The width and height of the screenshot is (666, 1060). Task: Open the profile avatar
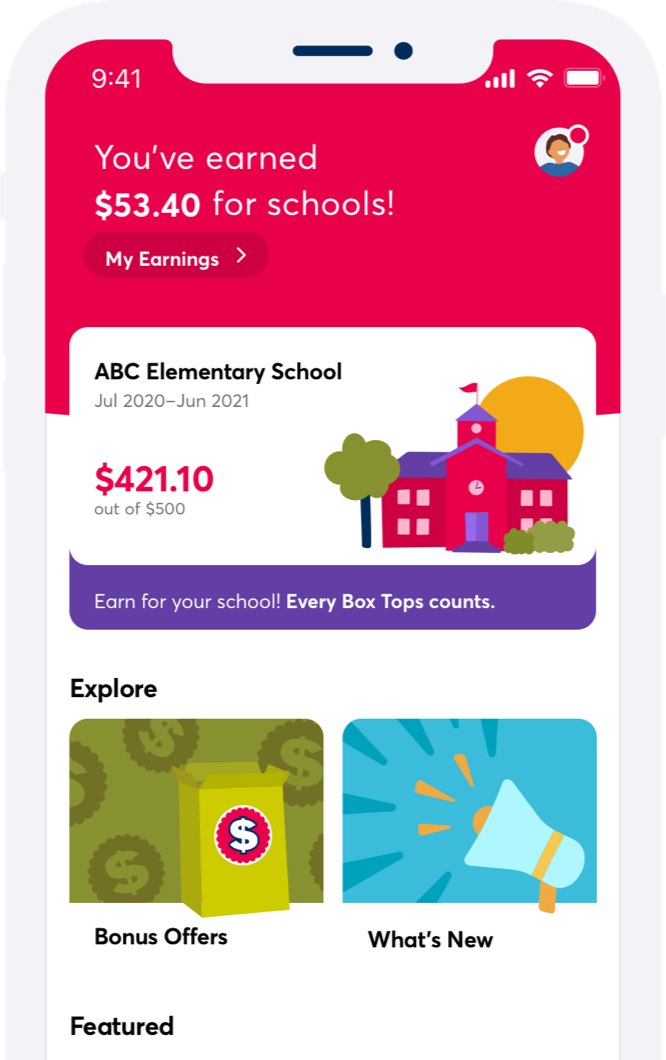(x=558, y=152)
